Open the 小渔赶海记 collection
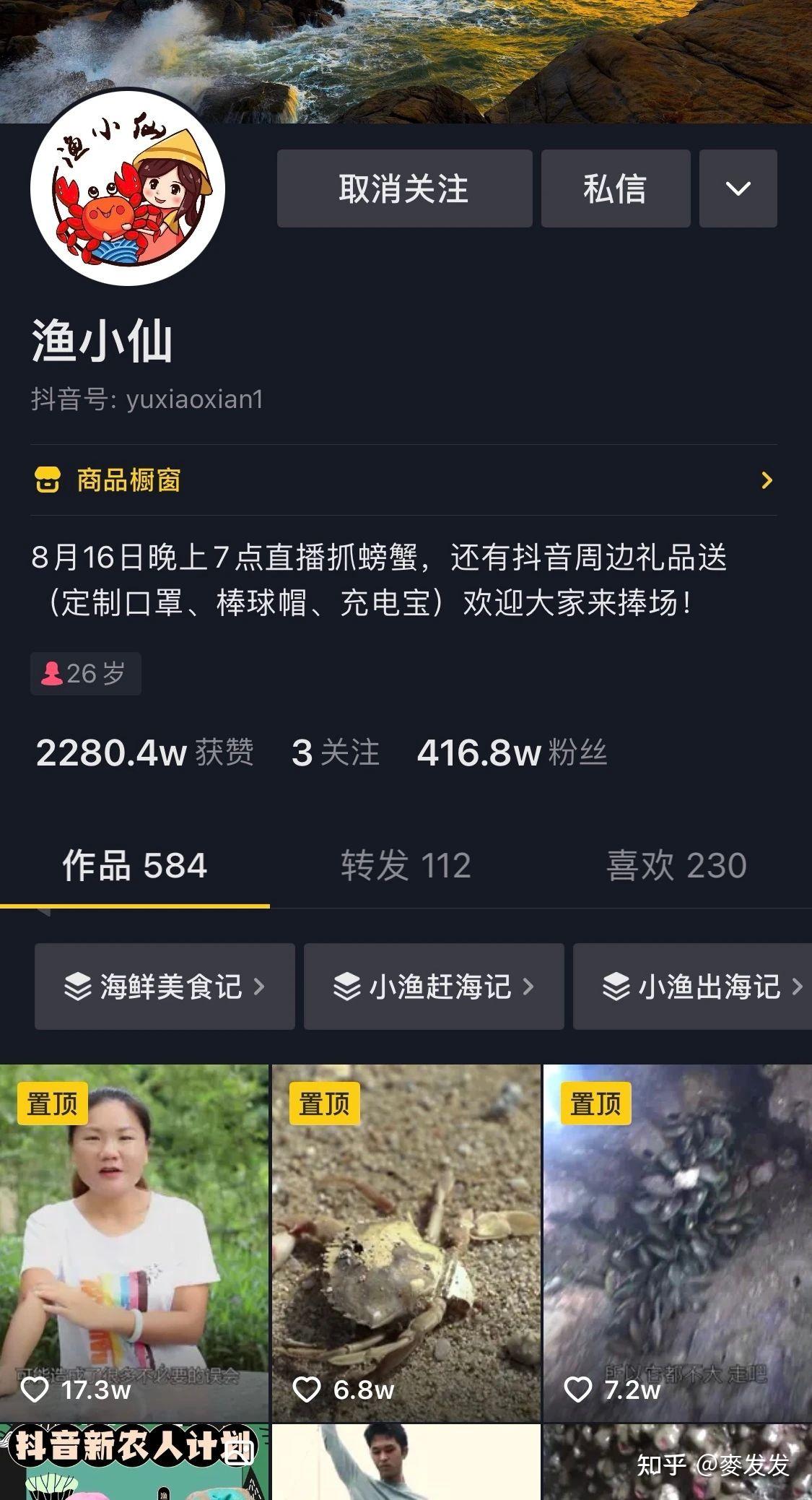The width and height of the screenshot is (812, 1500). point(434,987)
